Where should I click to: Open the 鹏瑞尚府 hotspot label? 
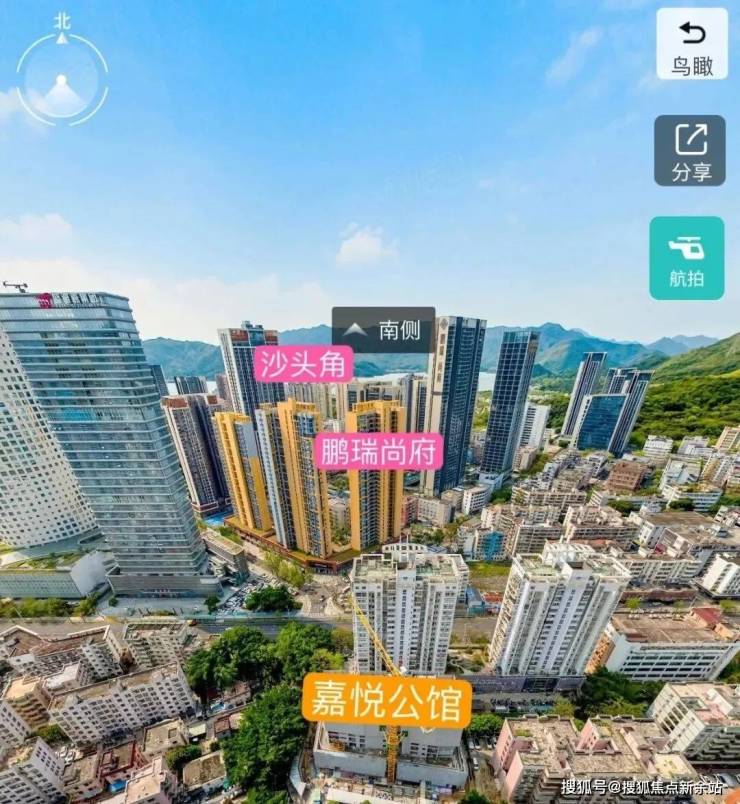(379, 451)
